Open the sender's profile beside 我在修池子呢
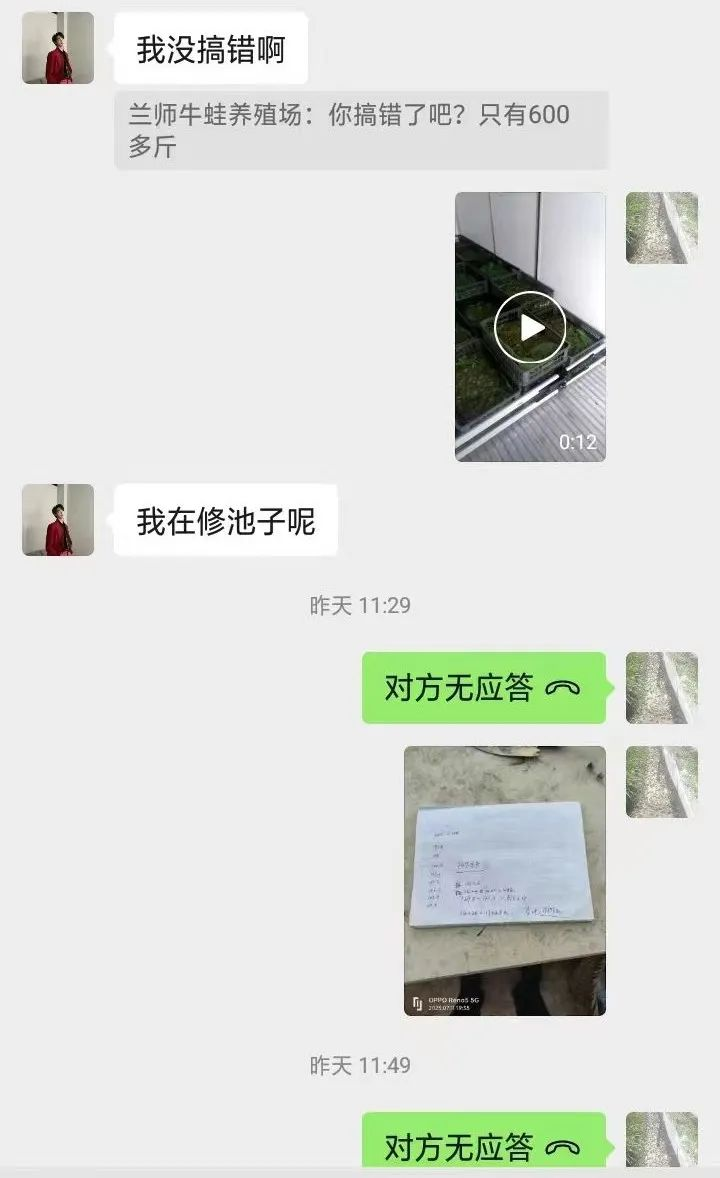This screenshot has width=720, height=1178. [58, 520]
